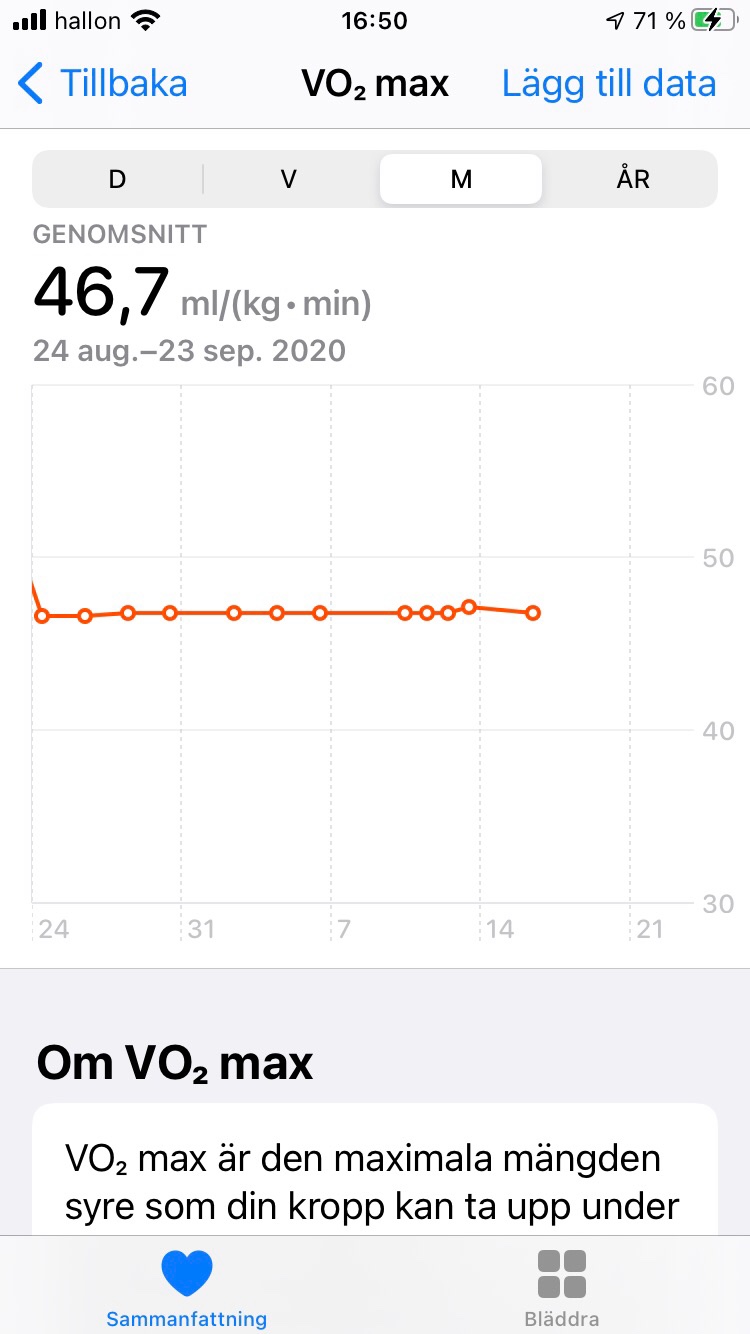Image resolution: width=750 pixels, height=1334 pixels.
Task: Switch to the Bläddra tab
Action: click(x=562, y=1287)
